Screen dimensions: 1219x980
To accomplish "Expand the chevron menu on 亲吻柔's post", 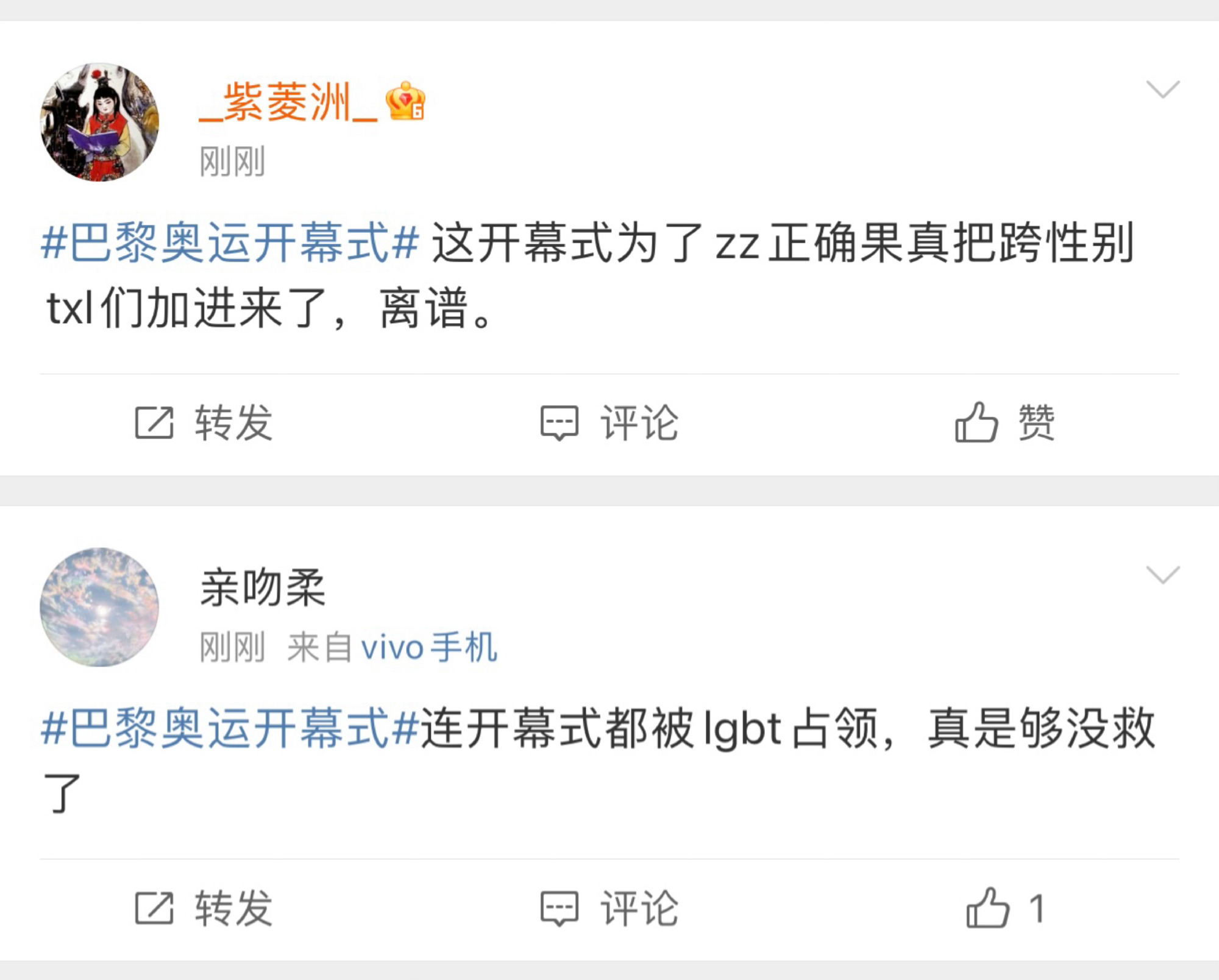I will [1162, 575].
